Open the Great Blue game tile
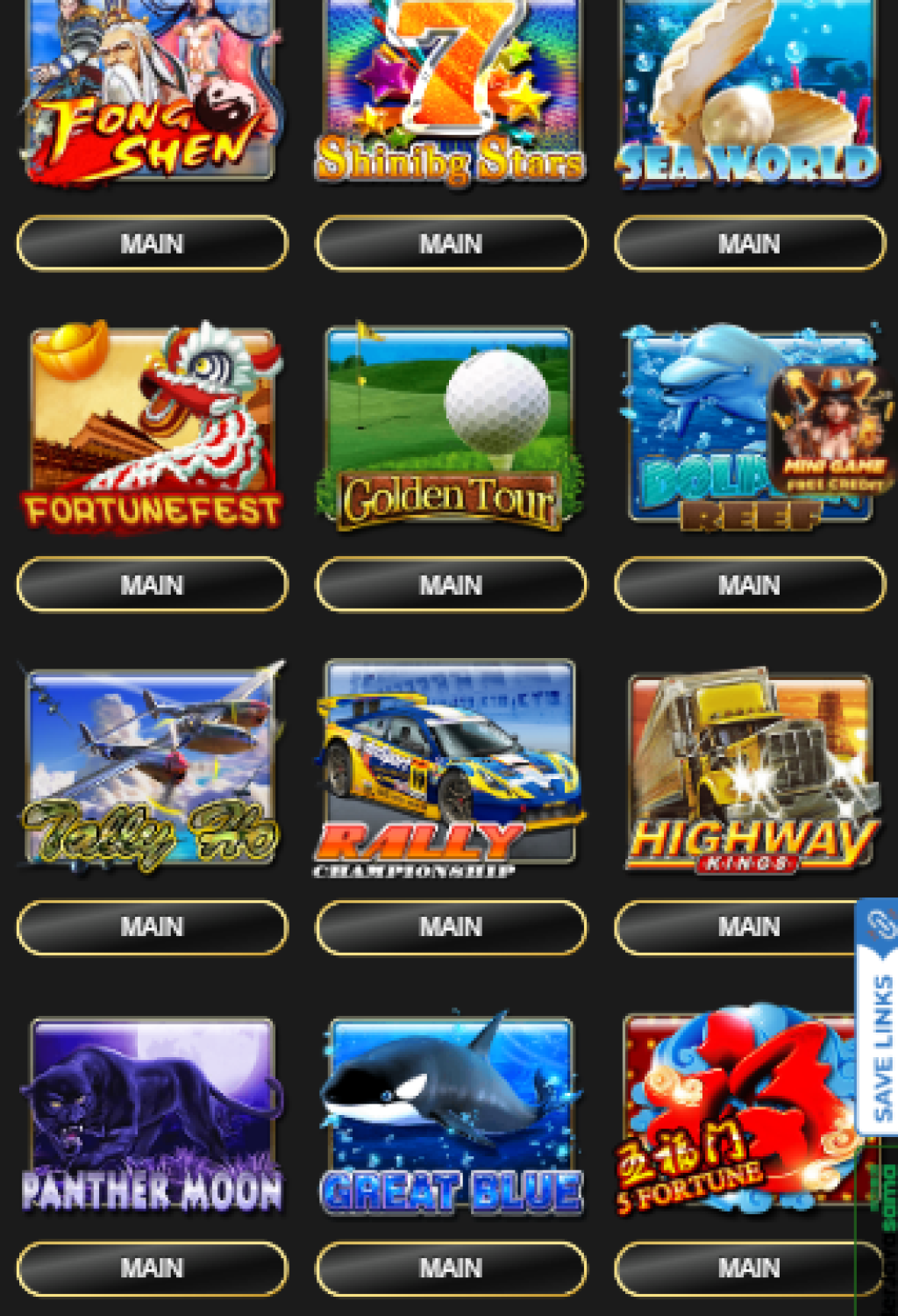The height and width of the screenshot is (1316, 898). [451, 1114]
